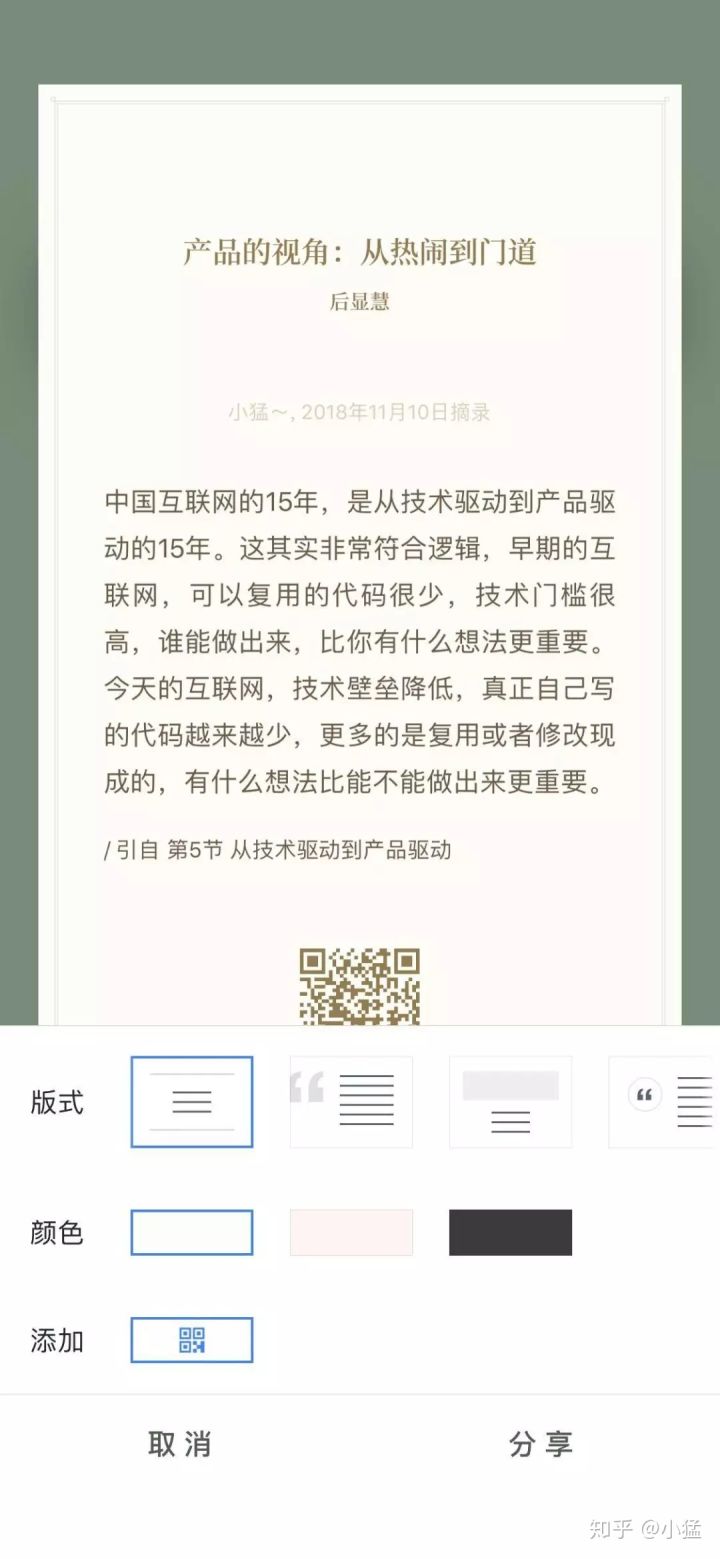Choose the white color swatch
The image size is (720, 1559).
click(x=191, y=1232)
